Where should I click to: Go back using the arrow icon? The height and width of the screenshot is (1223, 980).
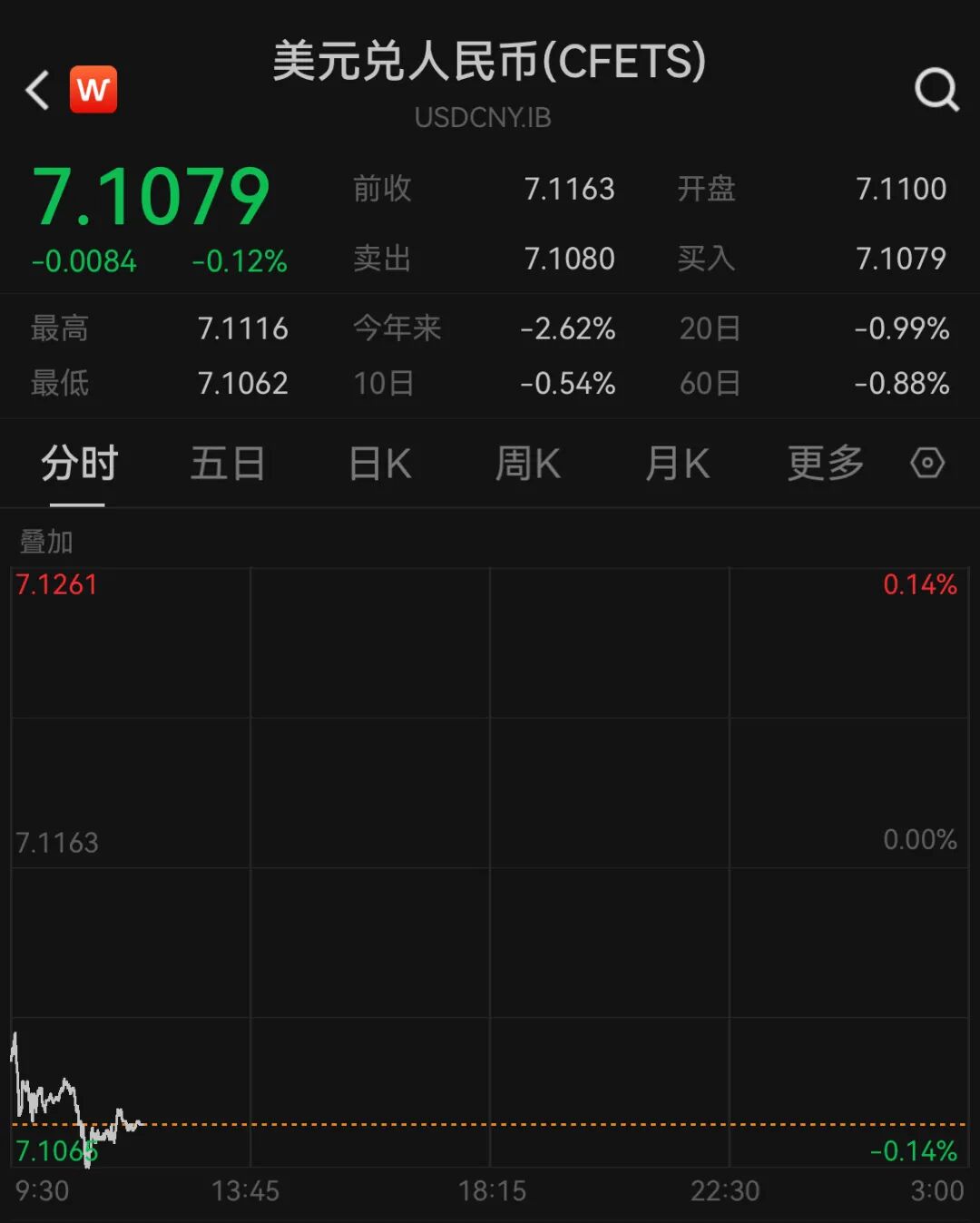[x=38, y=90]
